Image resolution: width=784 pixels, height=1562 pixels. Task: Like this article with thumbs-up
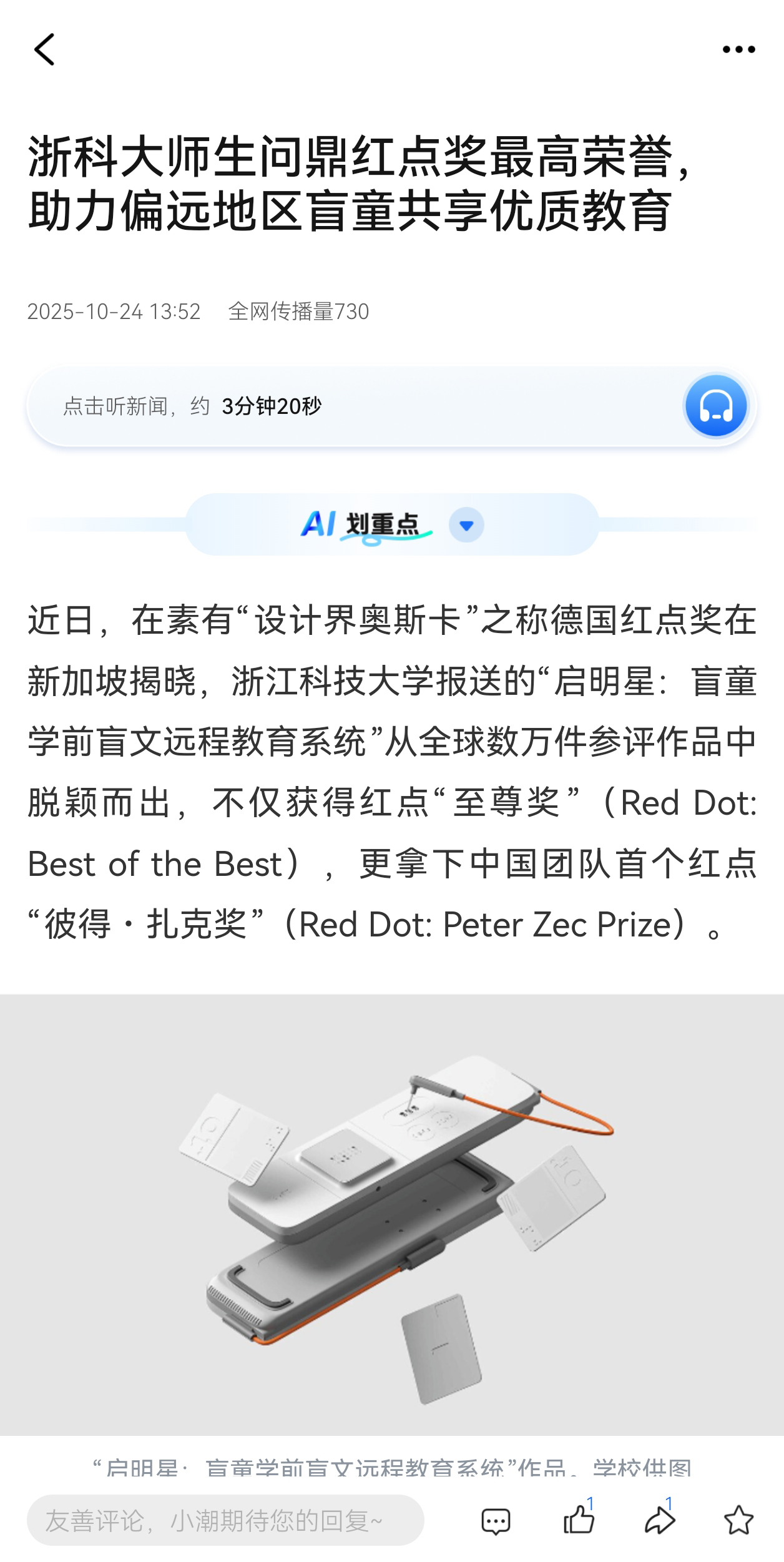(x=578, y=1520)
